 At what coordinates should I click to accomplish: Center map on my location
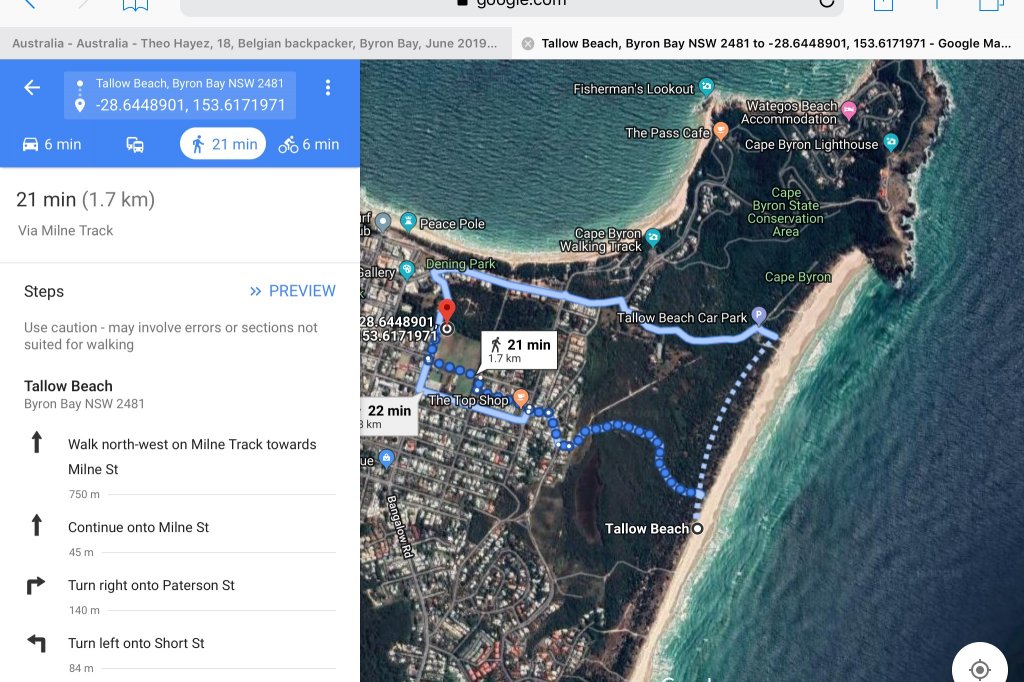coord(979,669)
